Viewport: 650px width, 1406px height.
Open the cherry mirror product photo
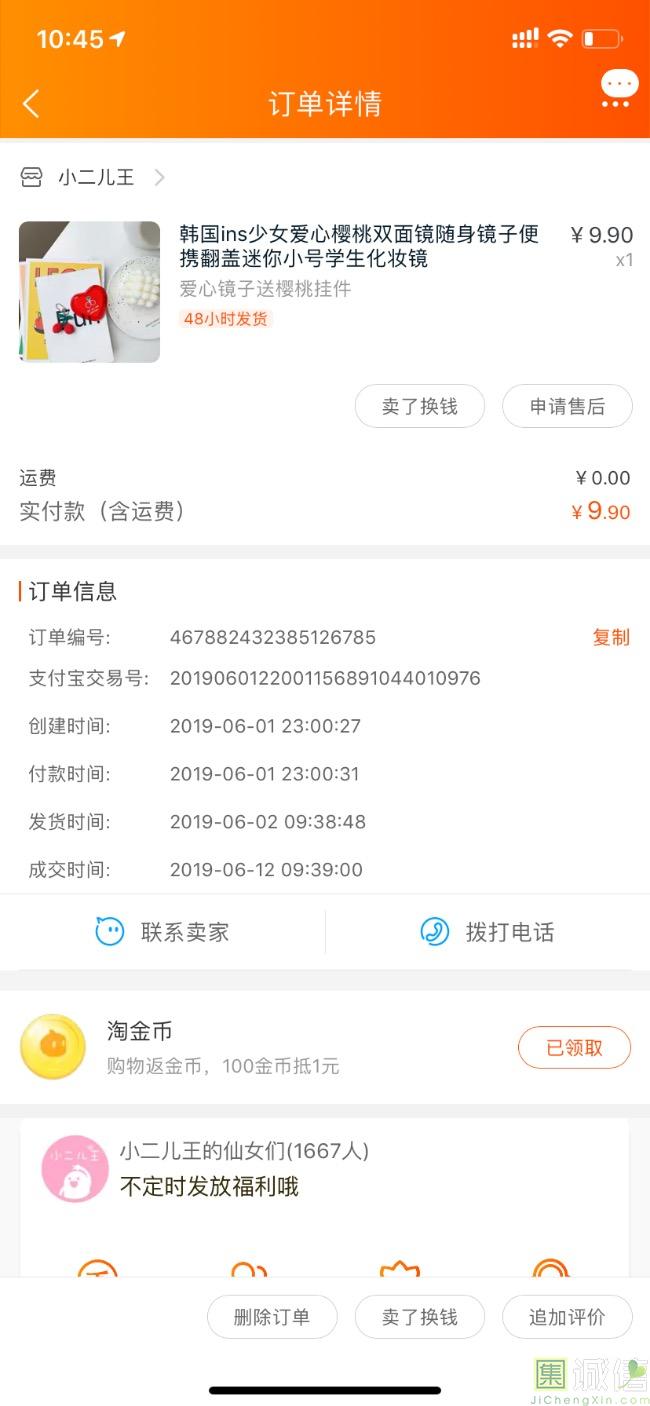point(89,291)
